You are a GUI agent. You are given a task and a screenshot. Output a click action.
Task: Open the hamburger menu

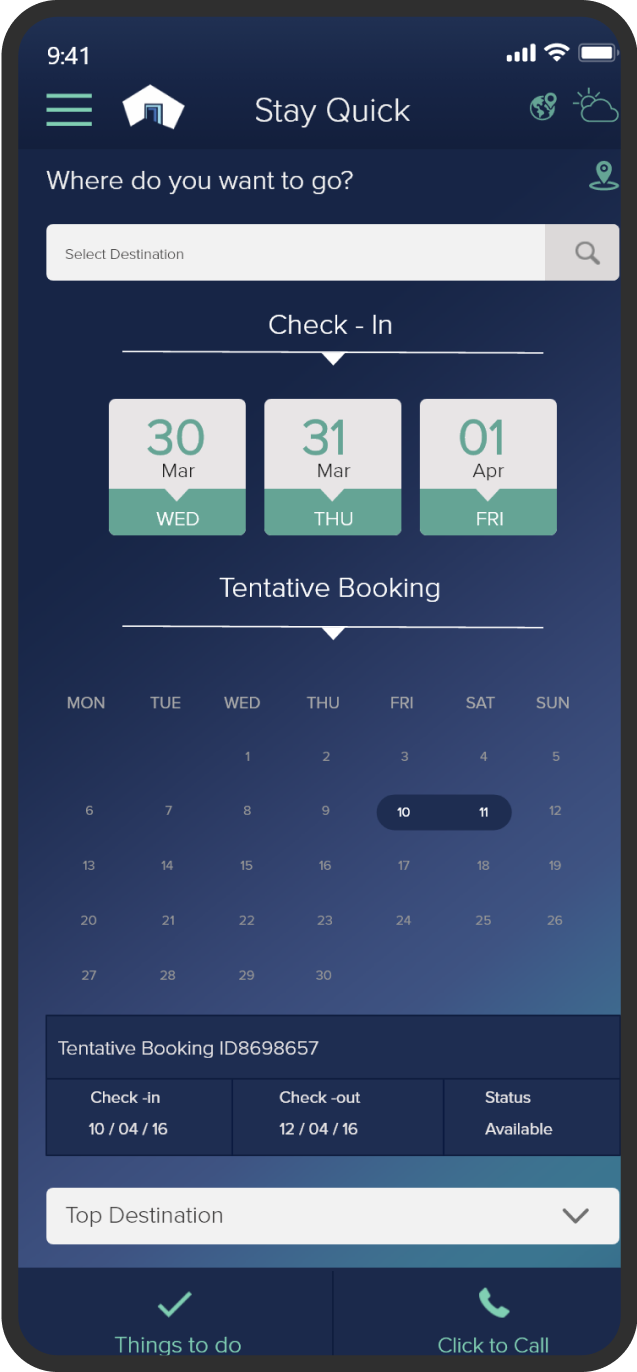(x=69, y=110)
